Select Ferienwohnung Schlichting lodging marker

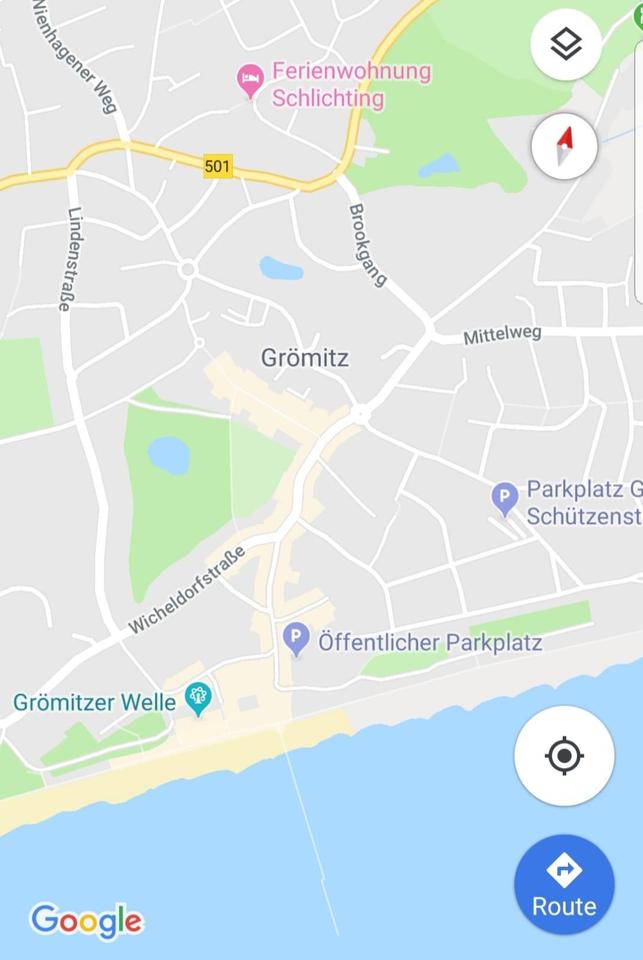(250, 78)
